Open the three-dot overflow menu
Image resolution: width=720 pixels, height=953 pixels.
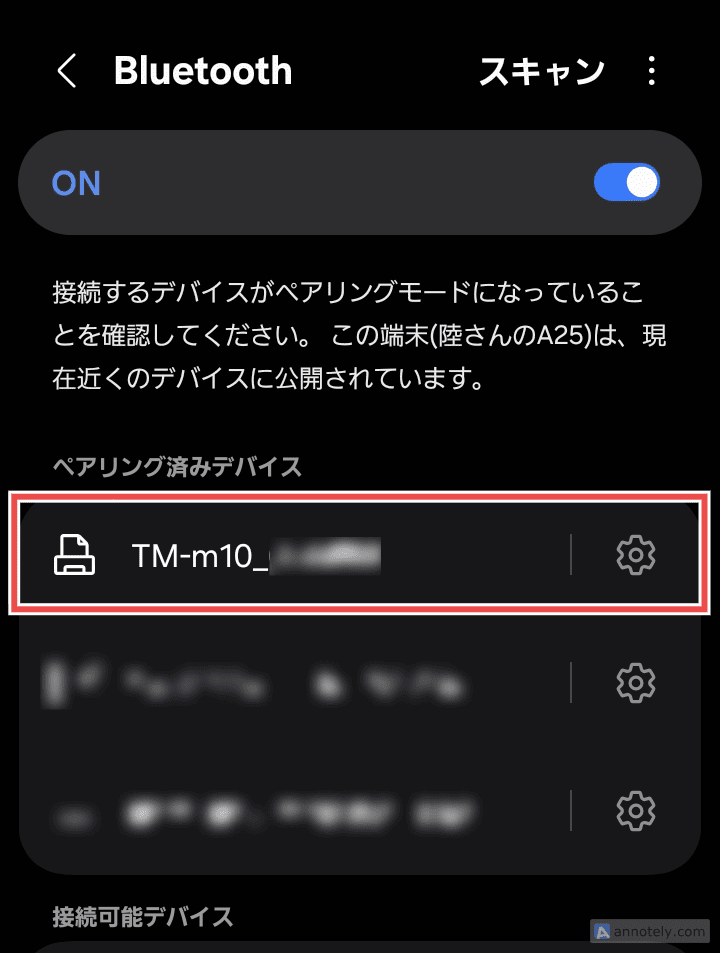point(652,70)
